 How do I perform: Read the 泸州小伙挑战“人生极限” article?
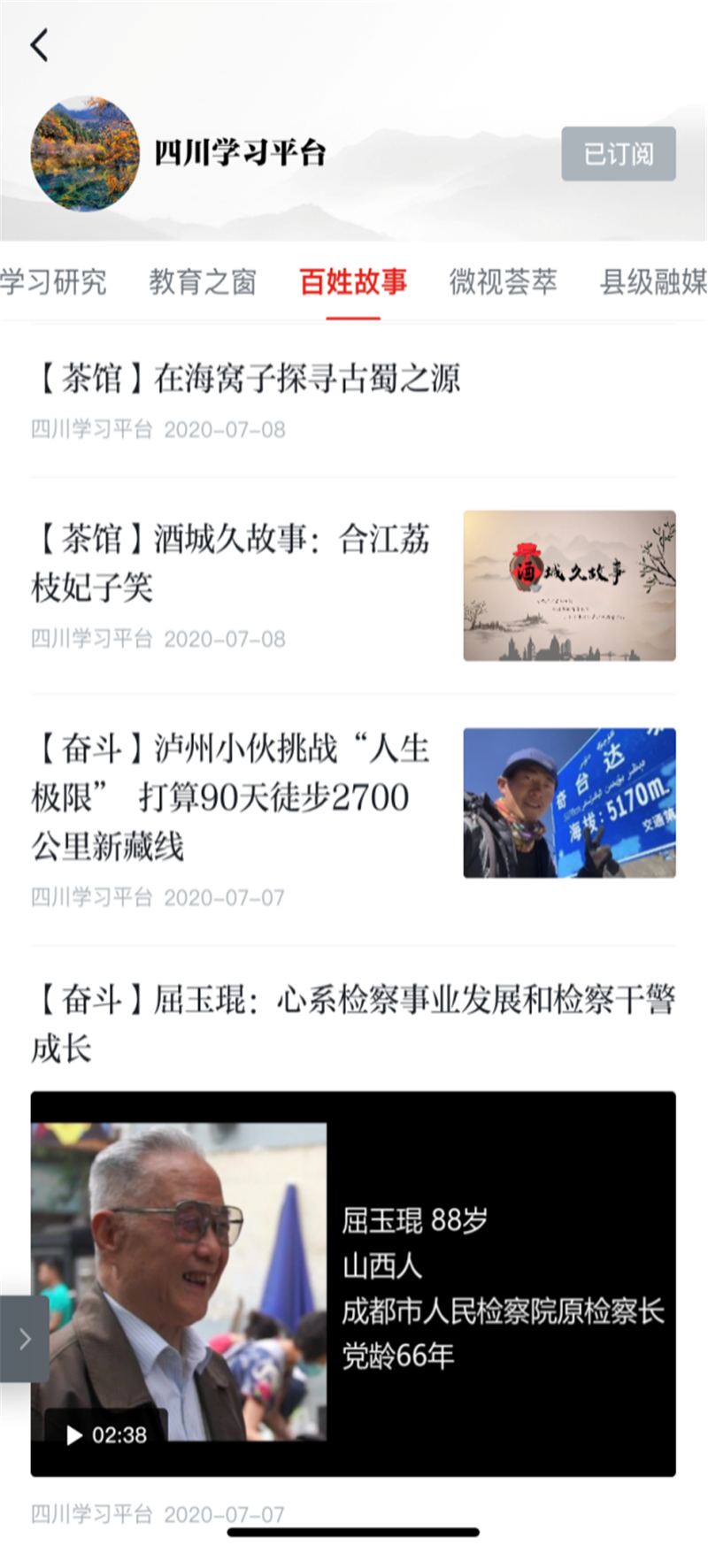click(x=230, y=796)
